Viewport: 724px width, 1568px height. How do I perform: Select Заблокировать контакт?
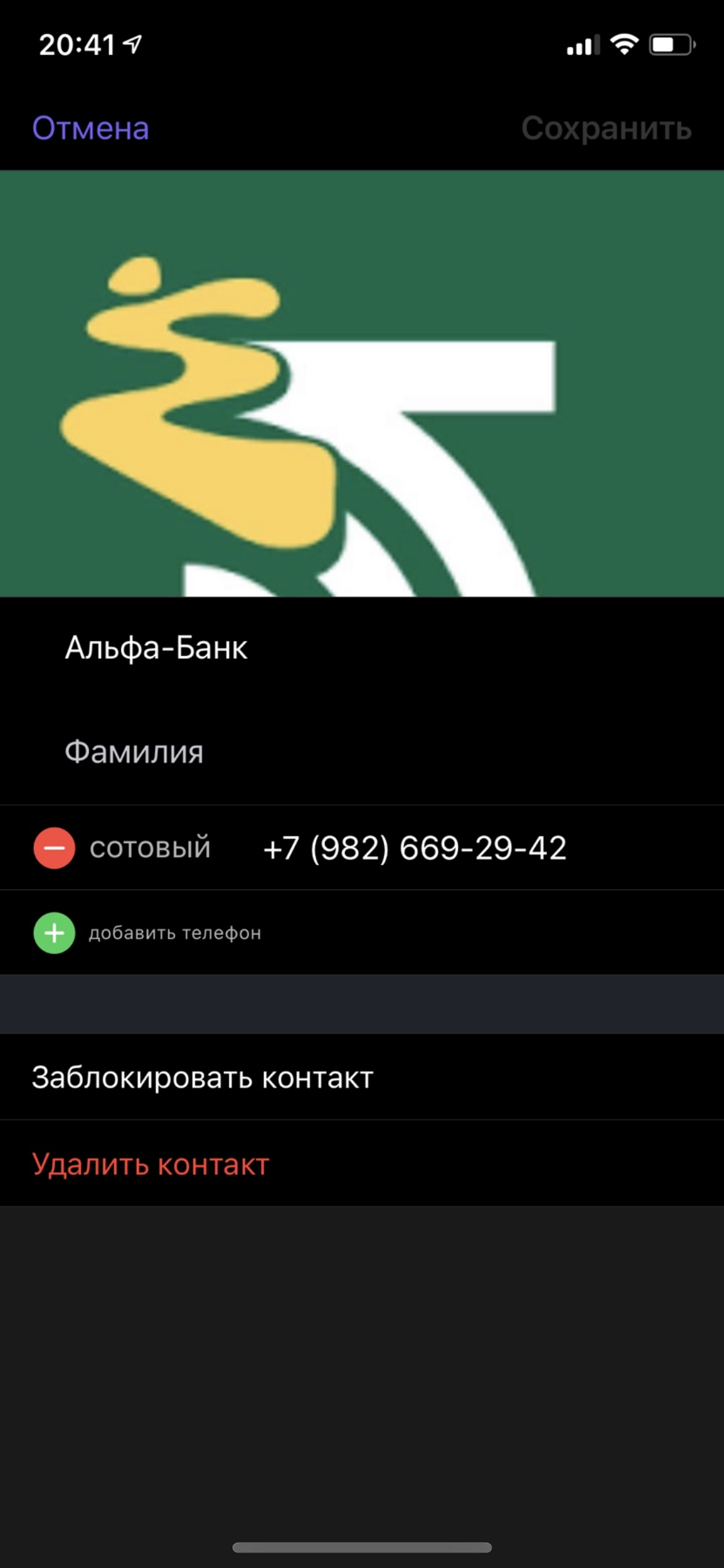pos(203,1078)
